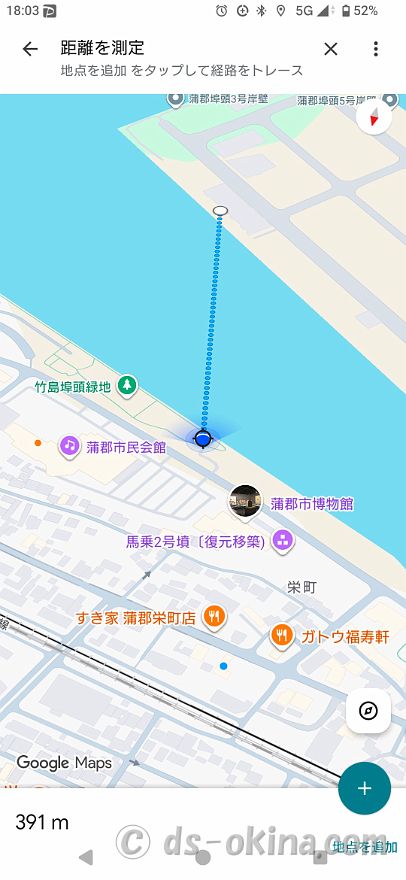Open 竹島埠頭緑地 park marker
The width and height of the screenshot is (406, 880).
(x=129, y=386)
